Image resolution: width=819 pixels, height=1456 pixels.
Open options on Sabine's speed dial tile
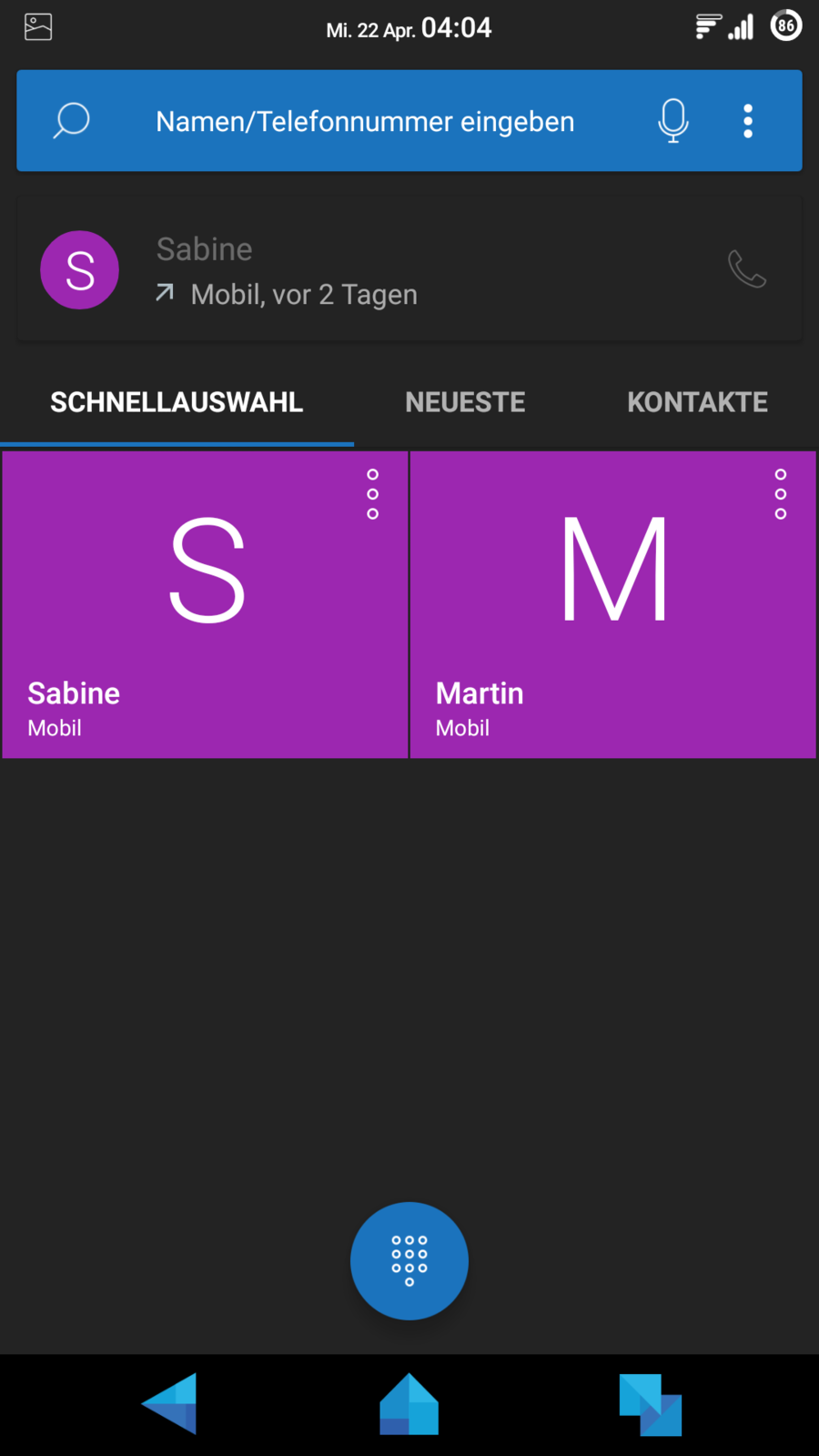pyautogui.click(x=372, y=494)
